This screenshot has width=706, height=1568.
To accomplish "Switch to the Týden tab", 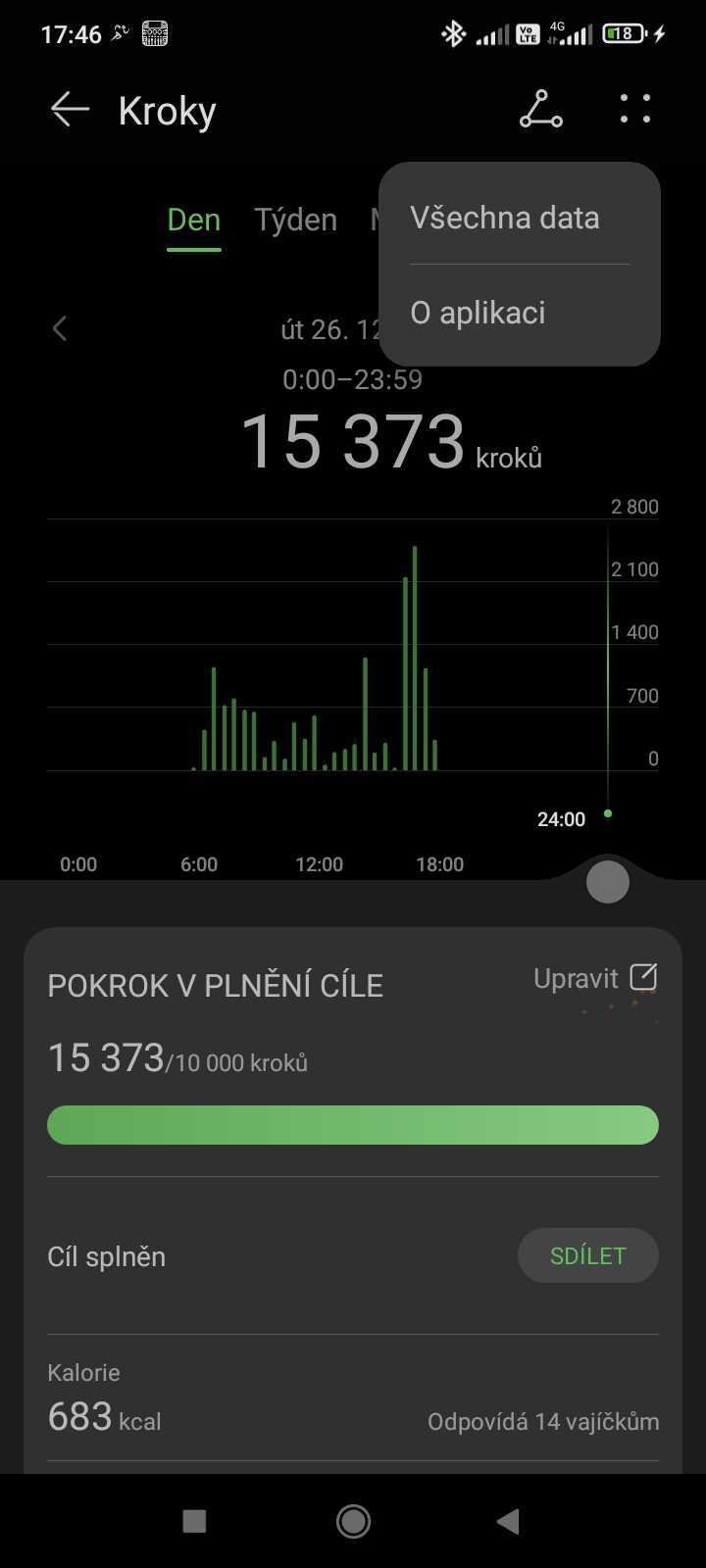I will [x=295, y=220].
